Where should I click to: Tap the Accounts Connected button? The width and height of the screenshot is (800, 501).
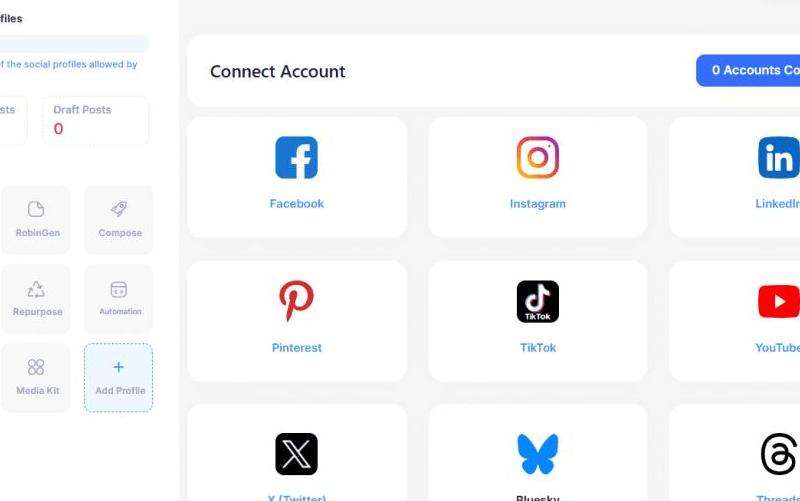click(752, 70)
